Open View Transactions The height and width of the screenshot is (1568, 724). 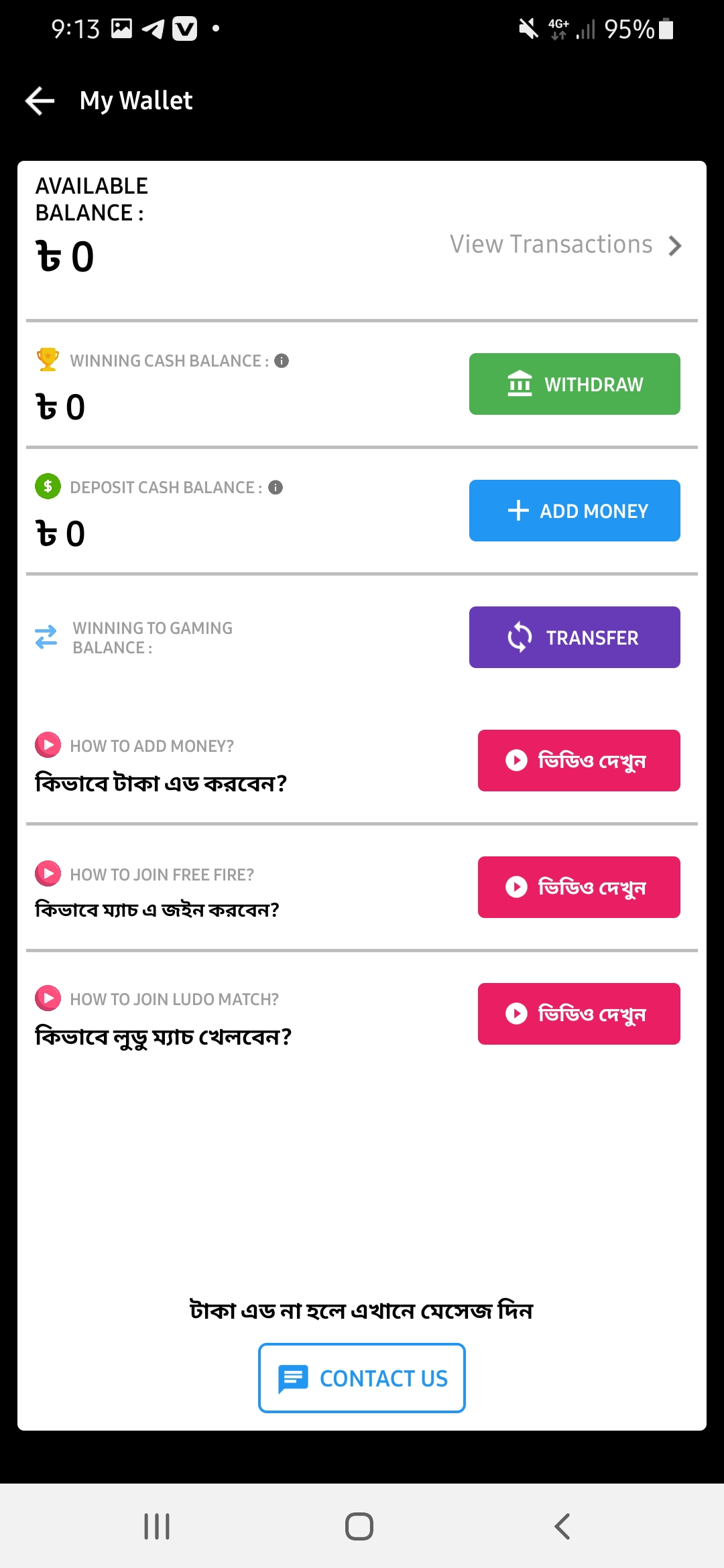[566, 245]
